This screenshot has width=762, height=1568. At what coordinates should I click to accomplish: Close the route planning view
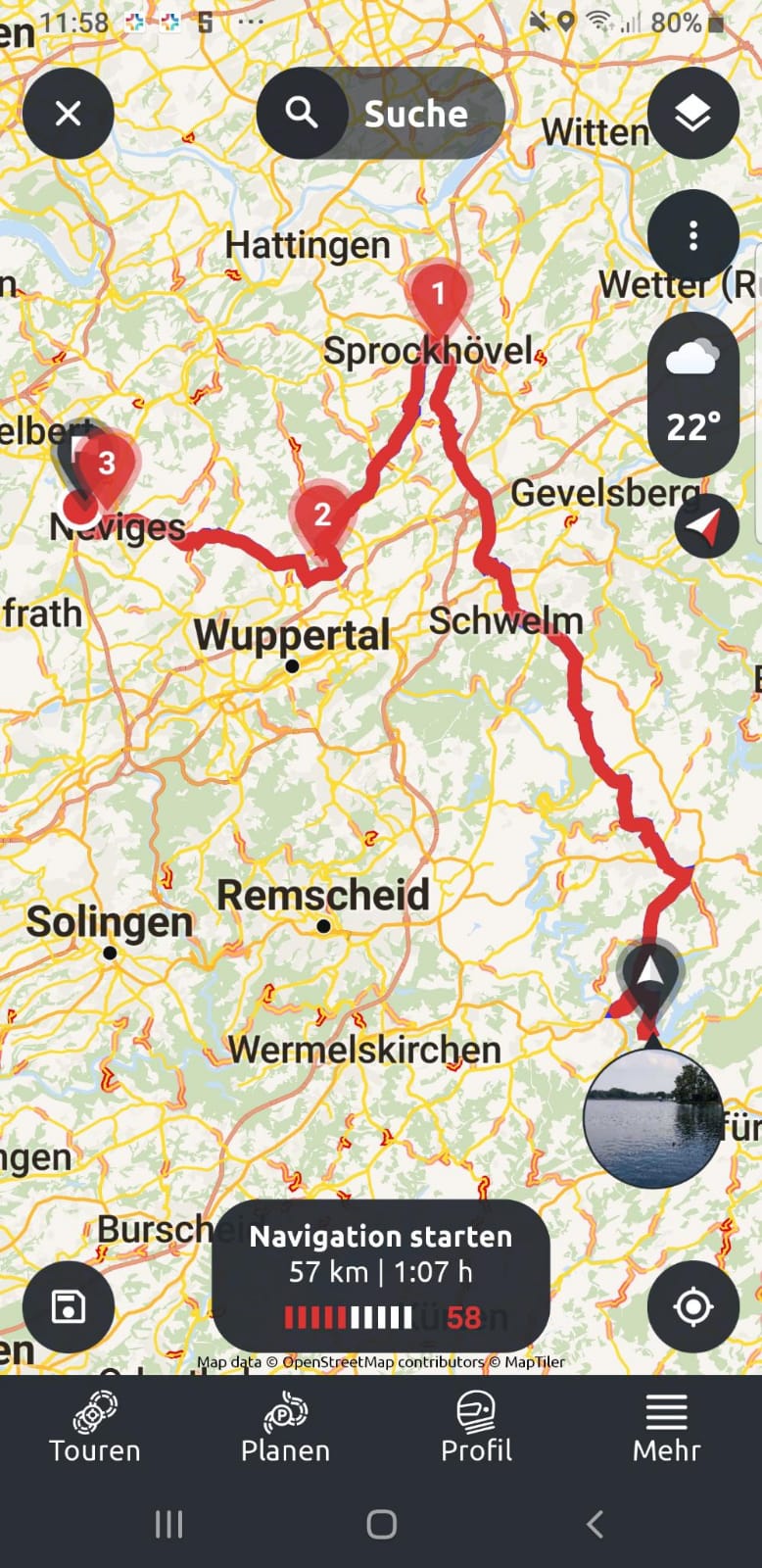pos(68,114)
